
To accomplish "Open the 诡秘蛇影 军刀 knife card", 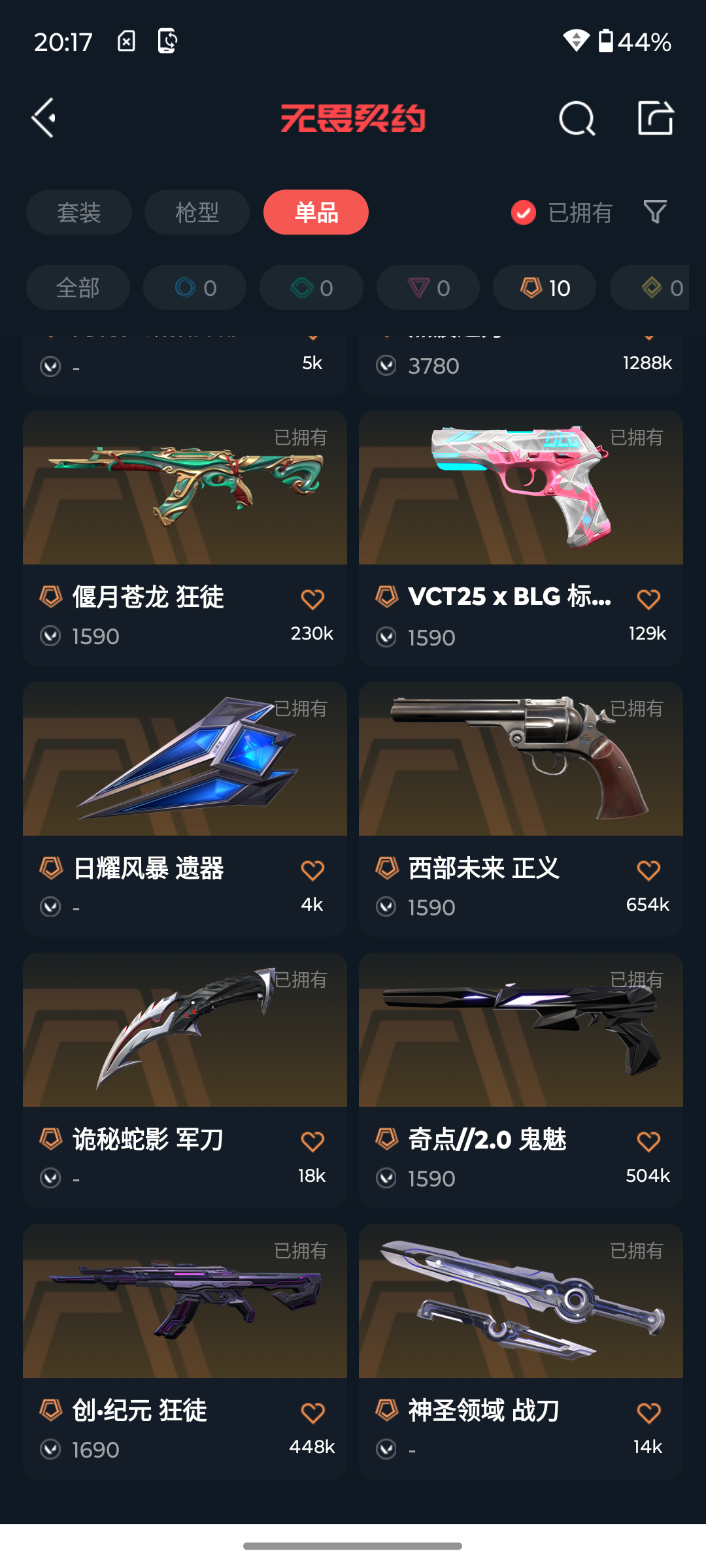I will click(185, 1081).
